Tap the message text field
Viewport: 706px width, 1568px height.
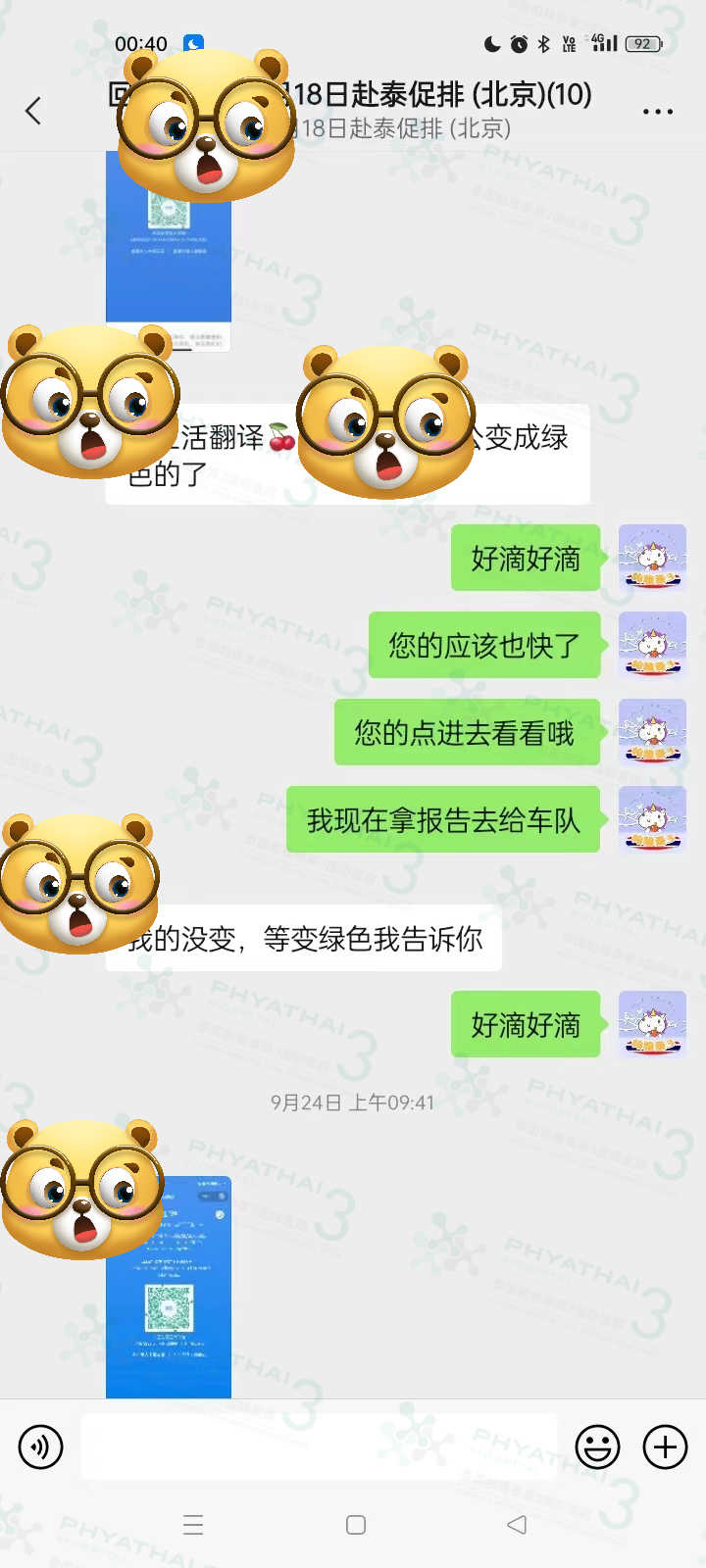point(319,1446)
